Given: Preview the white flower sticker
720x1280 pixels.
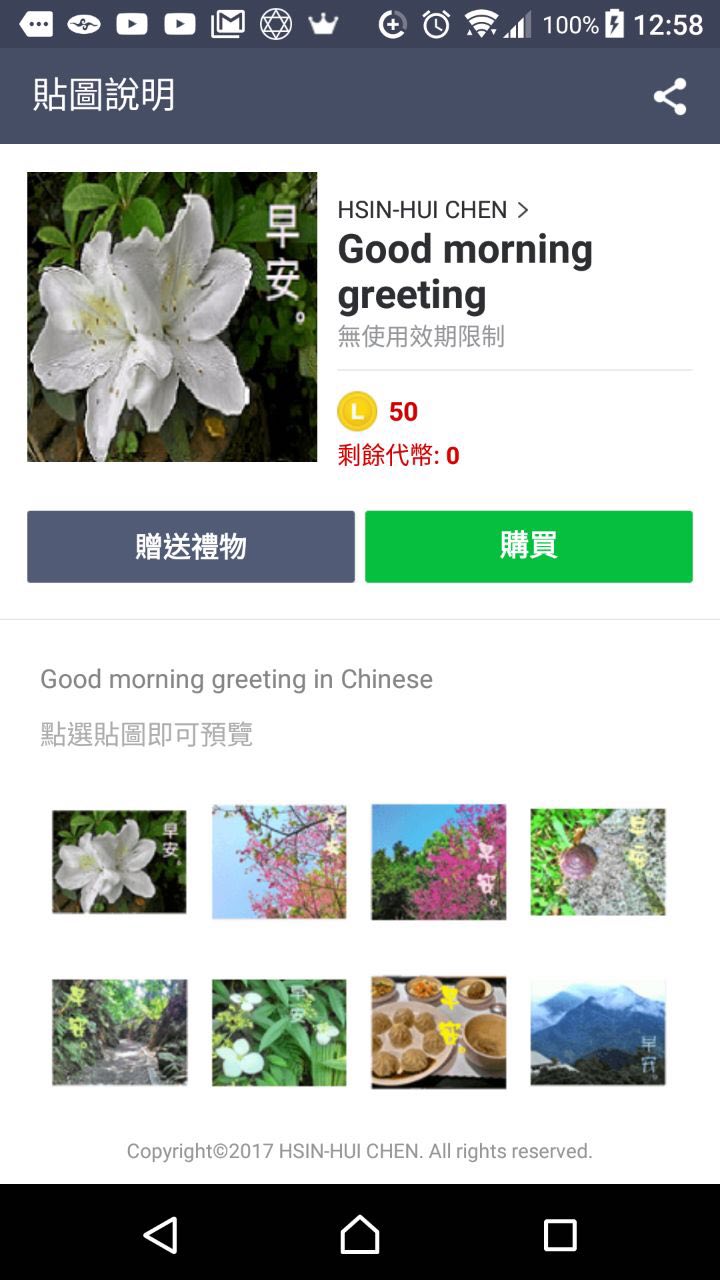Looking at the screenshot, I should coord(119,862).
